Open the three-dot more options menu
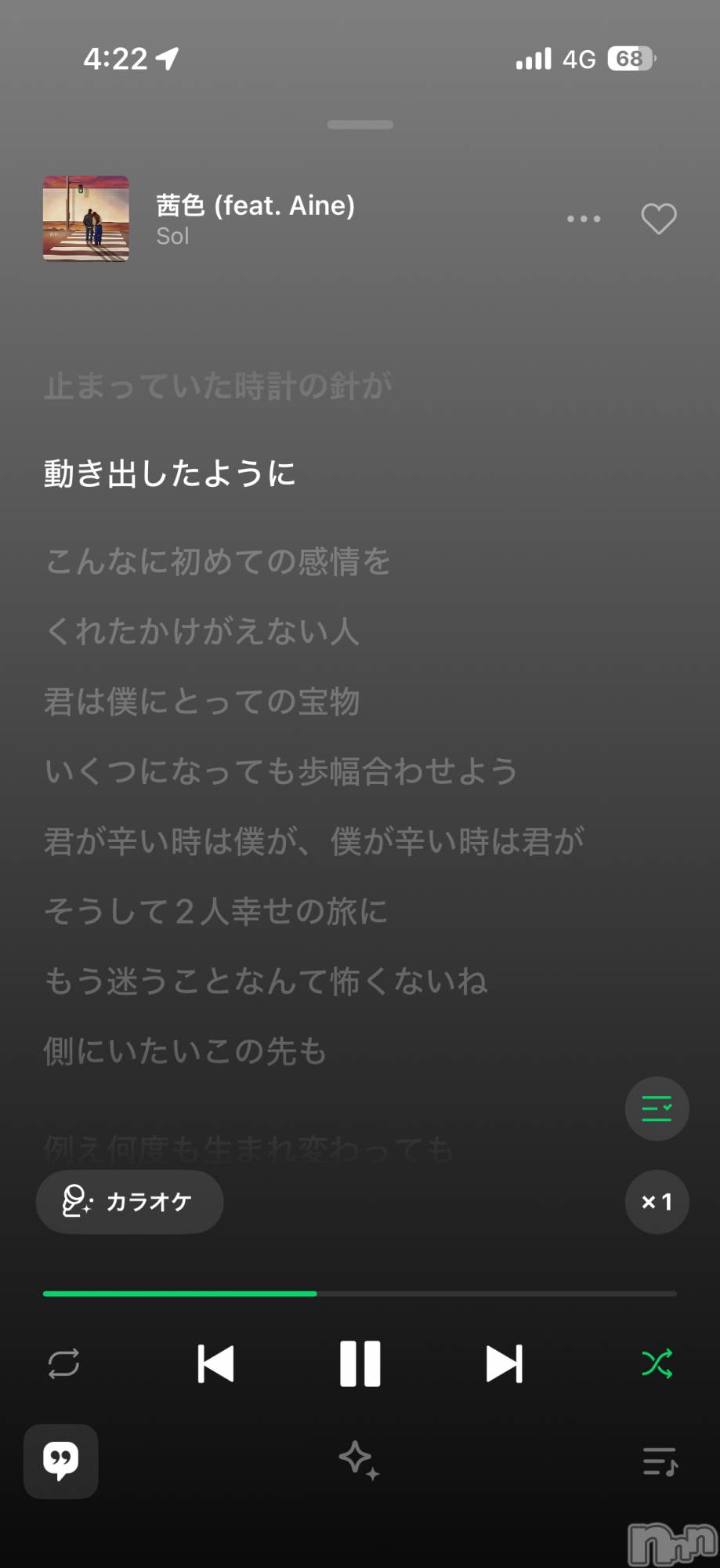720x1568 pixels. 584,220
